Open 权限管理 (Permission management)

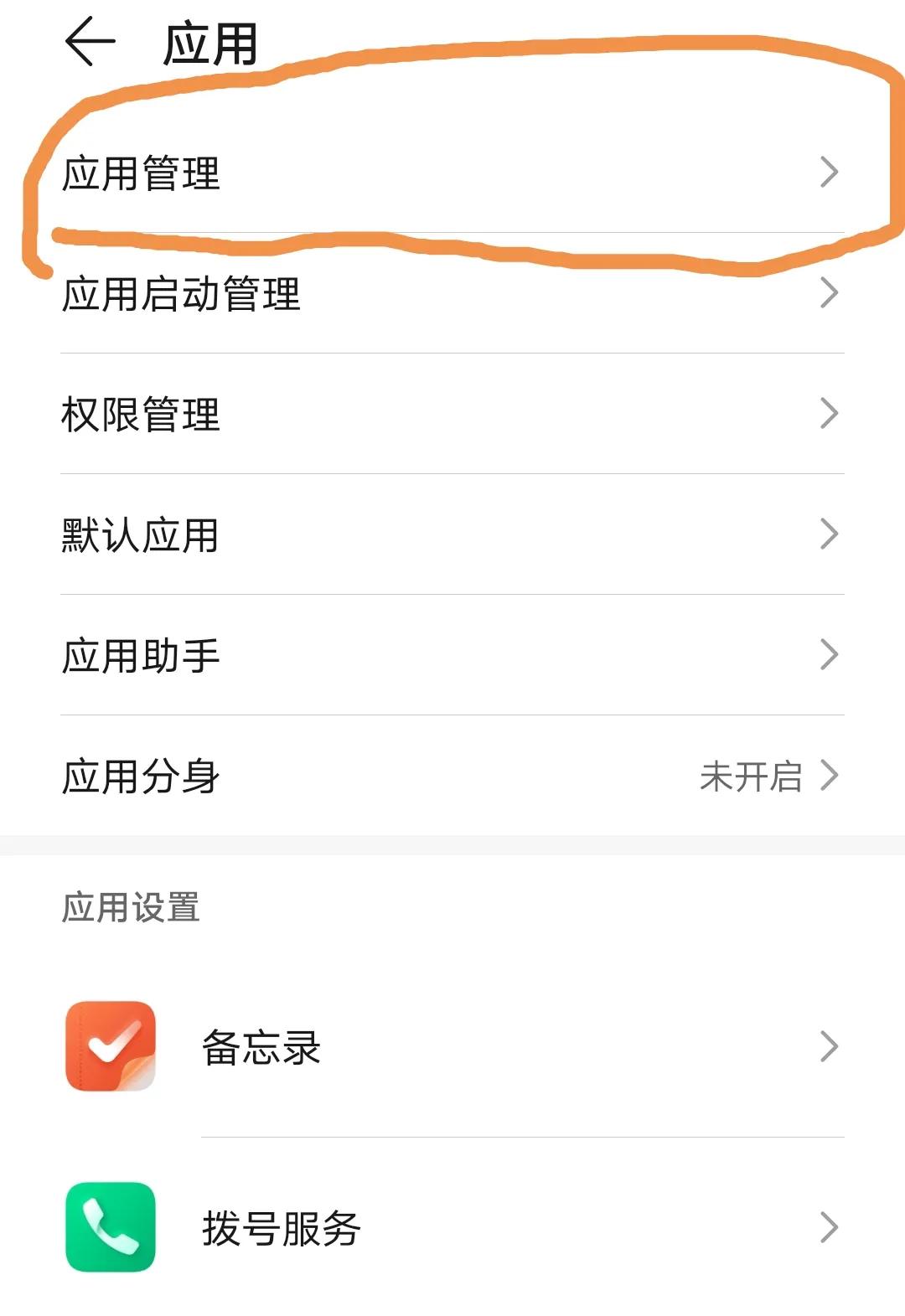click(x=335, y=412)
